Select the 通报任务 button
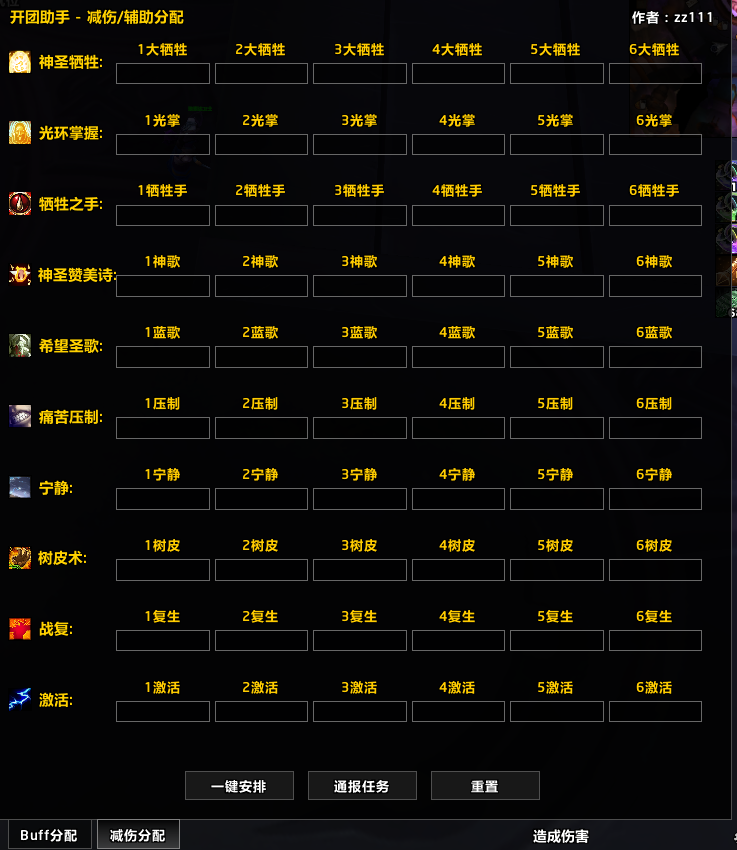Viewport: 737px width, 850px height. click(x=362, y=785)
